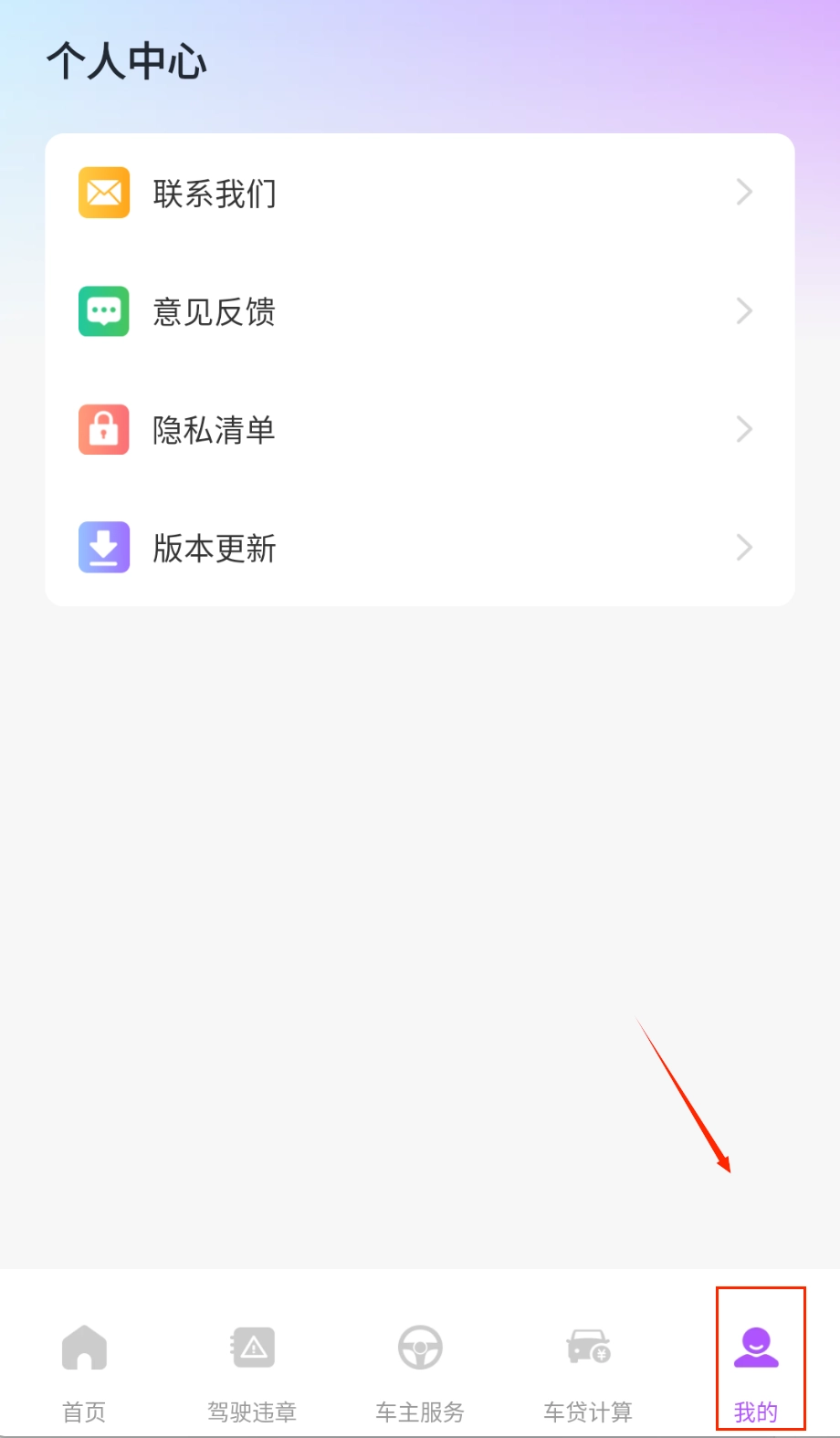Open 意见反馈 feedback page

[419, 311]
